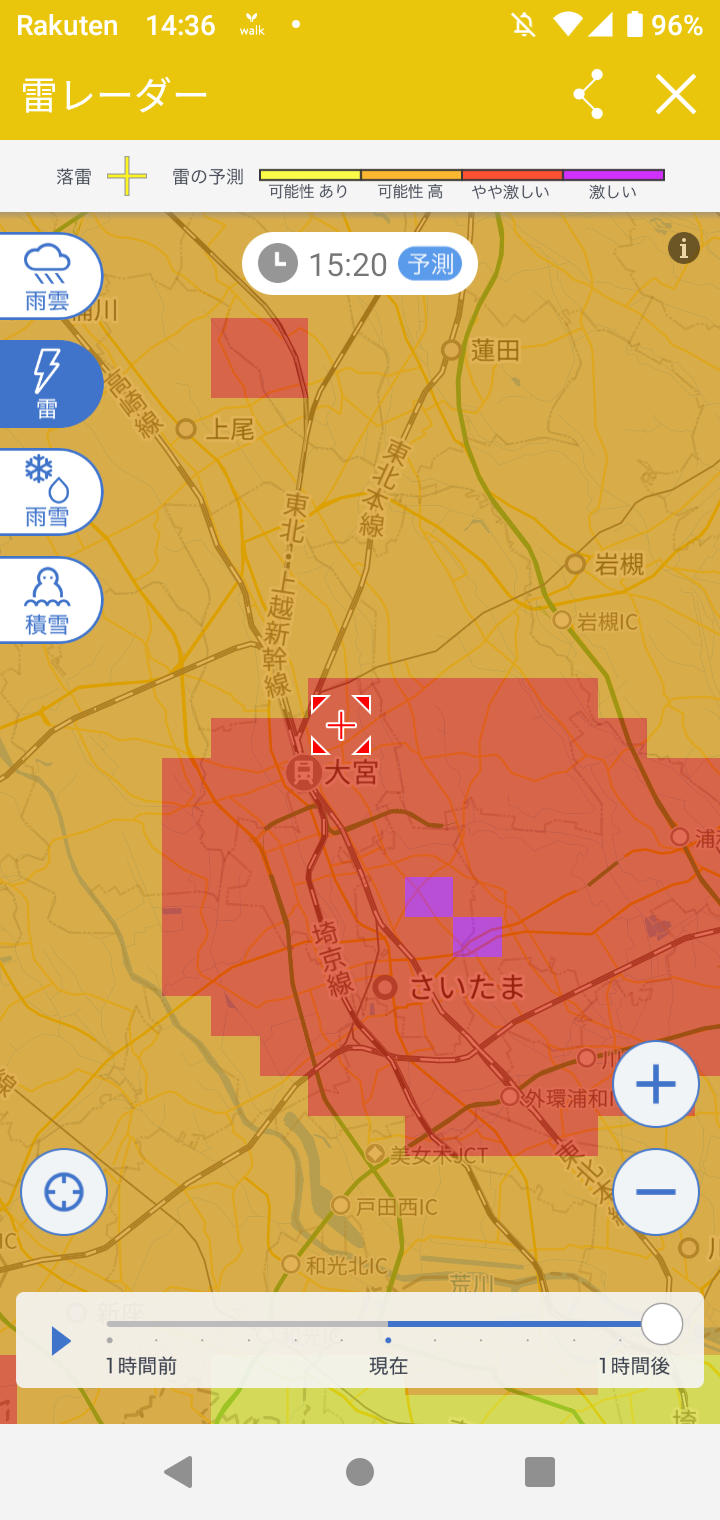Close the thunder radar screen
Image resolution: width=720 pixels, height=1520 pixels.
(676, 95)
